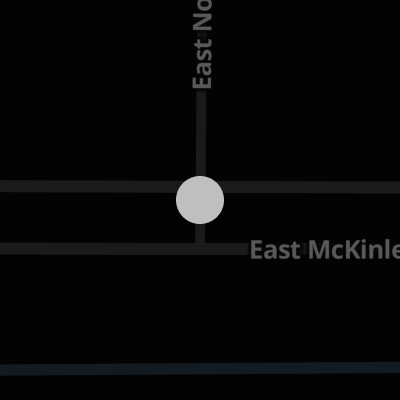Tap the gray location marker on the map
This screenshot has height=400, width=400.
pyautogui.click(x=200, y=200)
